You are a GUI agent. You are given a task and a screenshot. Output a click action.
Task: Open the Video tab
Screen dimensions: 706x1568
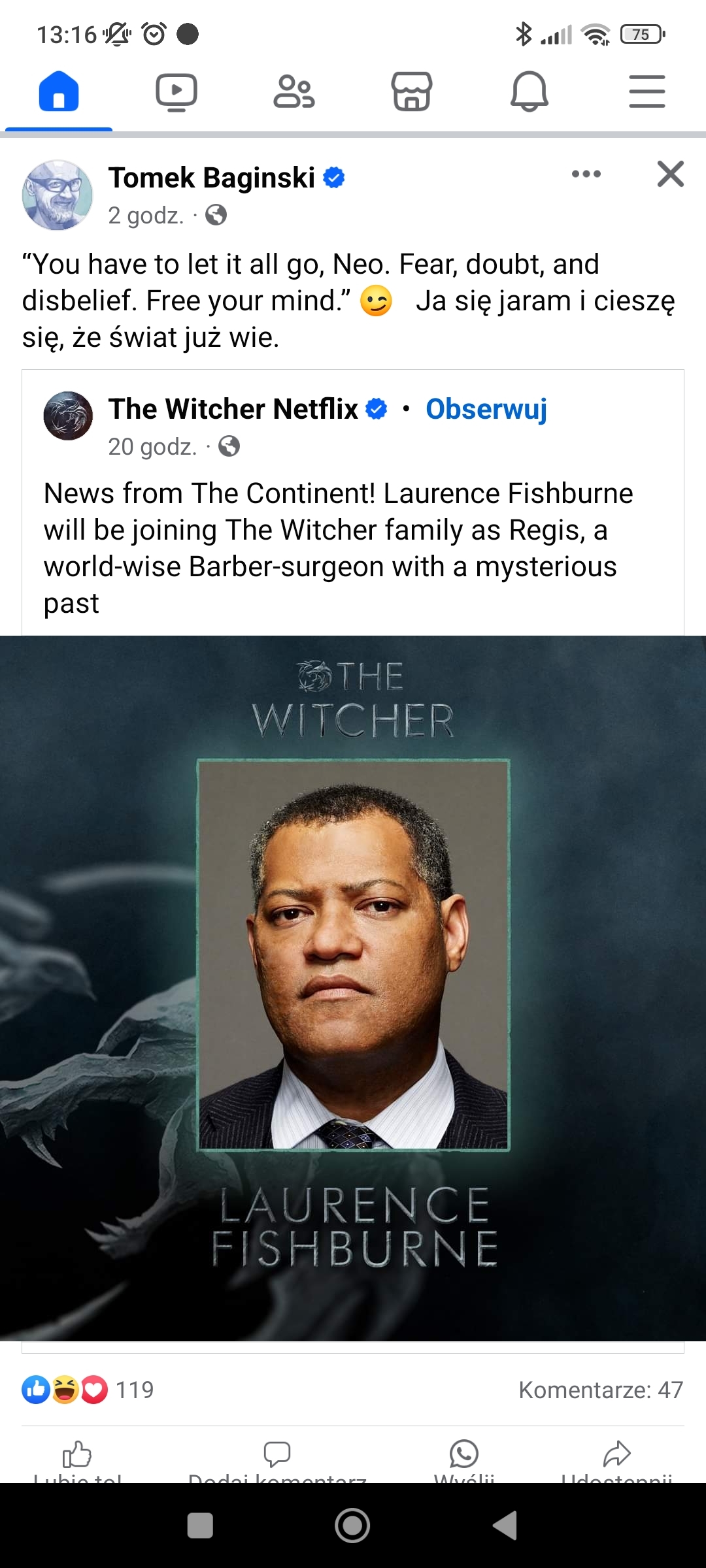click(176, 91)
